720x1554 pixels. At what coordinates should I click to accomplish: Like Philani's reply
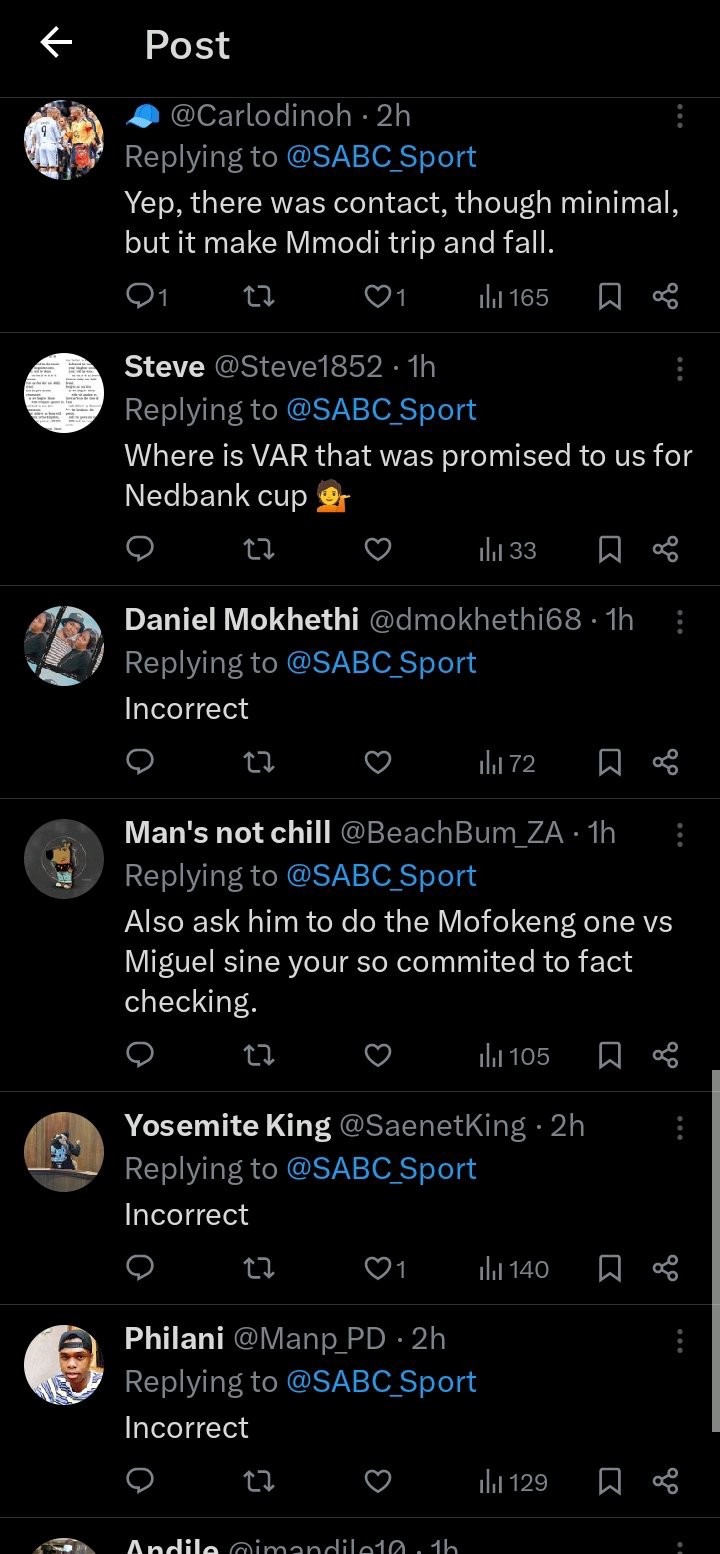coord(378,1482)
